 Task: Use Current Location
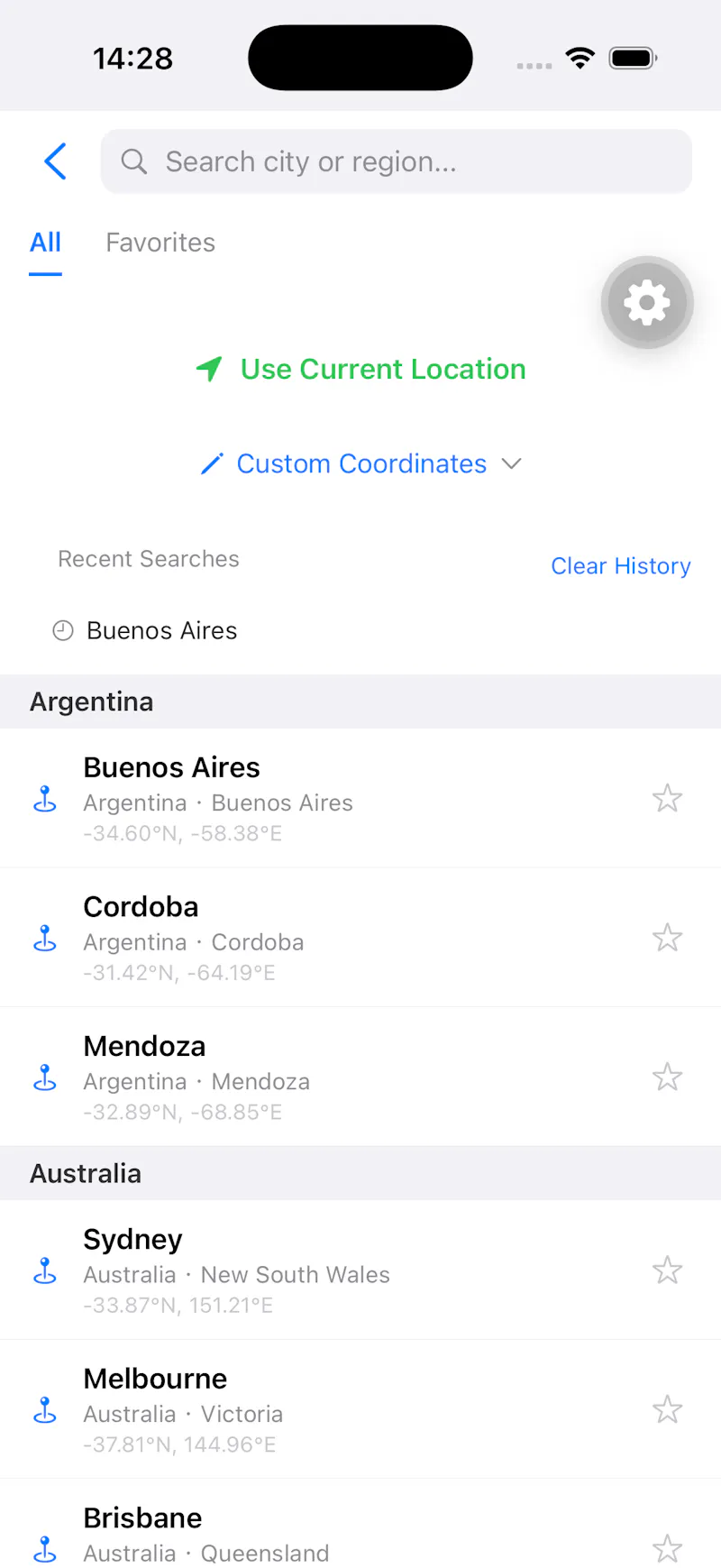coord(360,369)
